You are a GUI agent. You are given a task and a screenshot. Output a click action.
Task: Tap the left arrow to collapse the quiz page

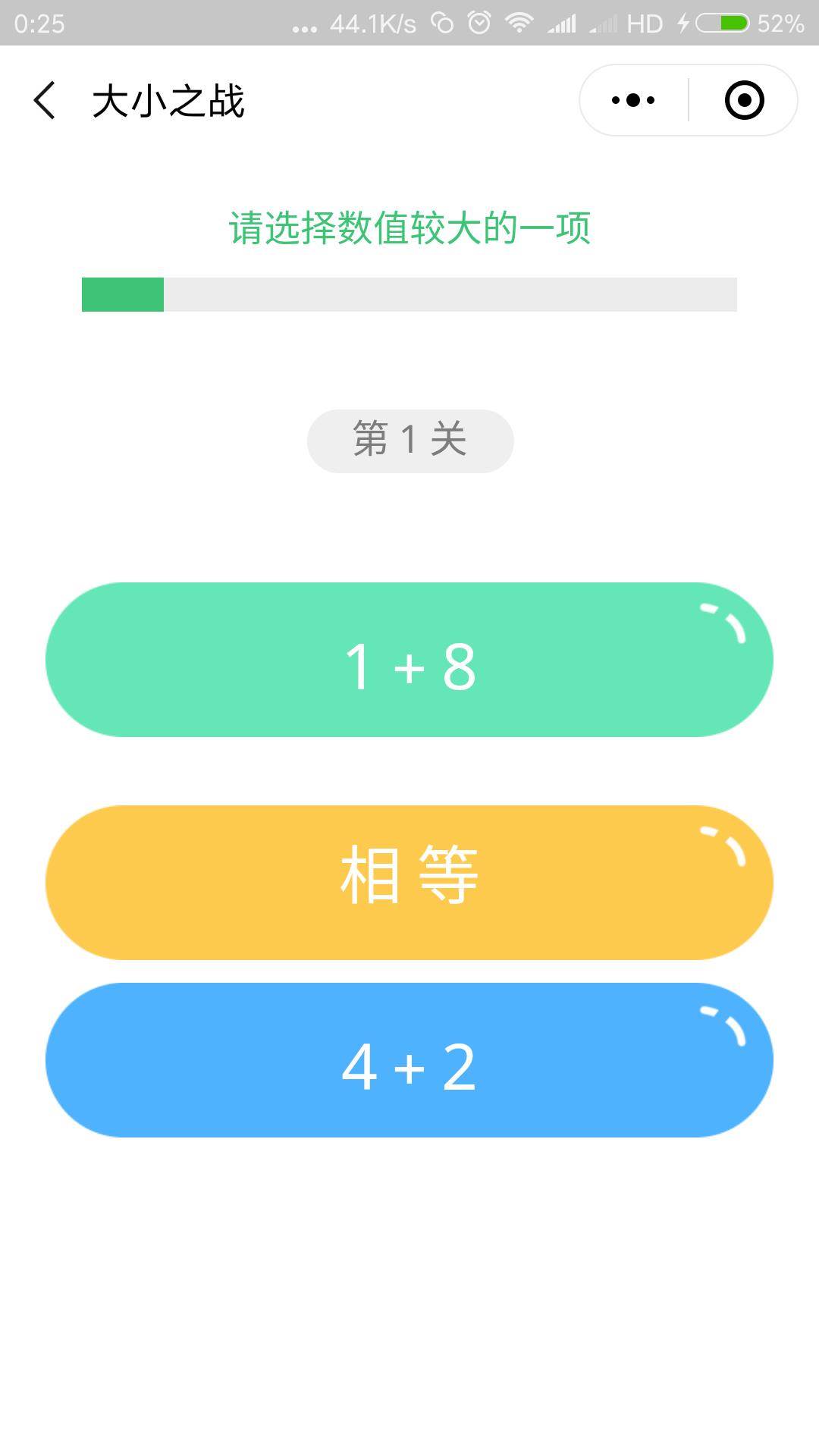tap(45, 101)
